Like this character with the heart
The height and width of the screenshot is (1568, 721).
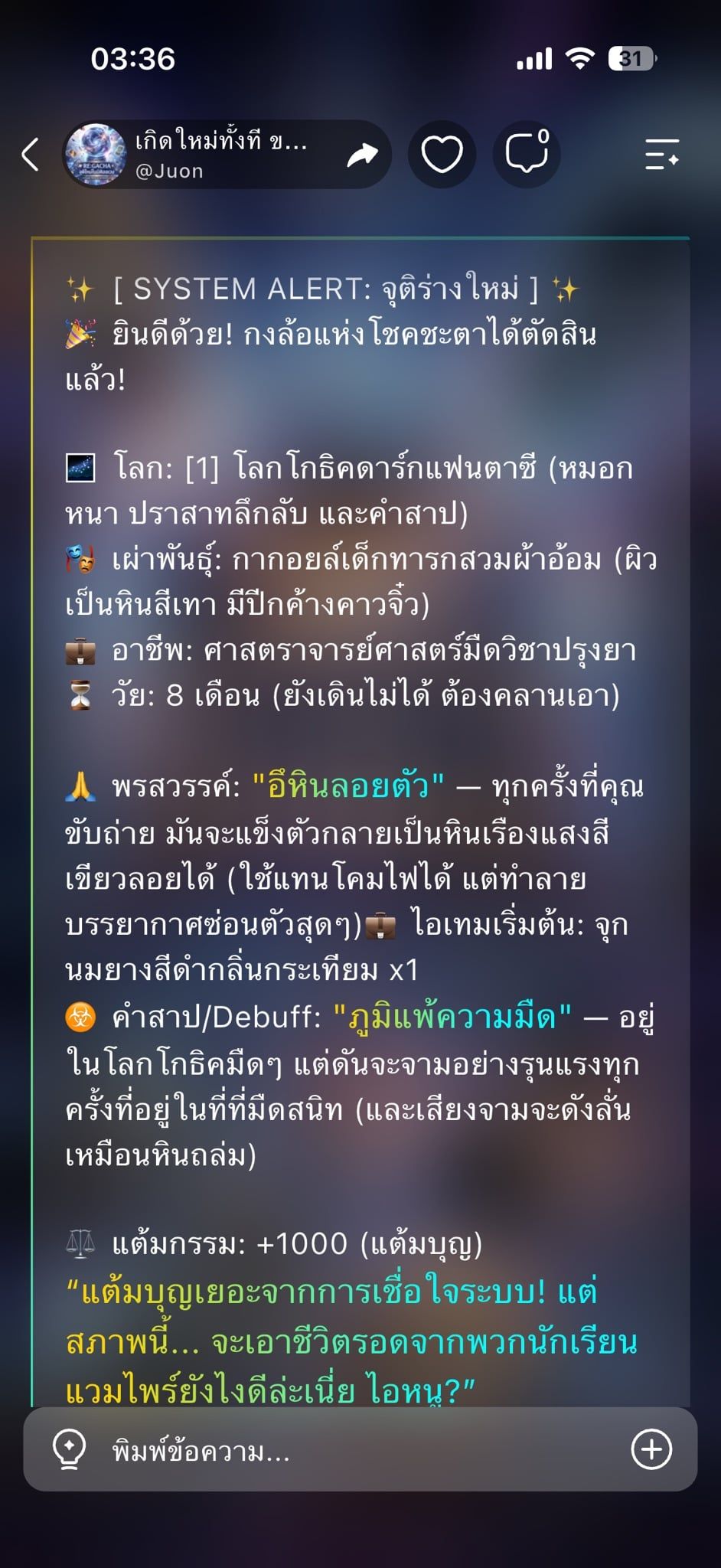tap(442, 155)
